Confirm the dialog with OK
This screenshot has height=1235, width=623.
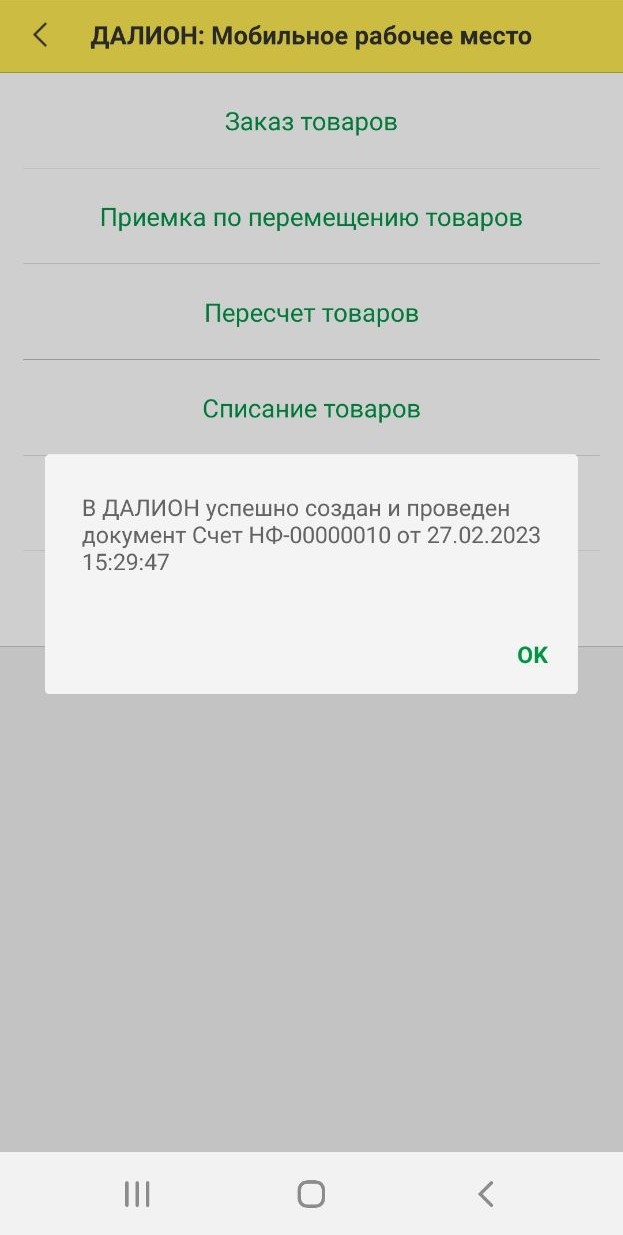pyautogui.click(x=532, y=655)
